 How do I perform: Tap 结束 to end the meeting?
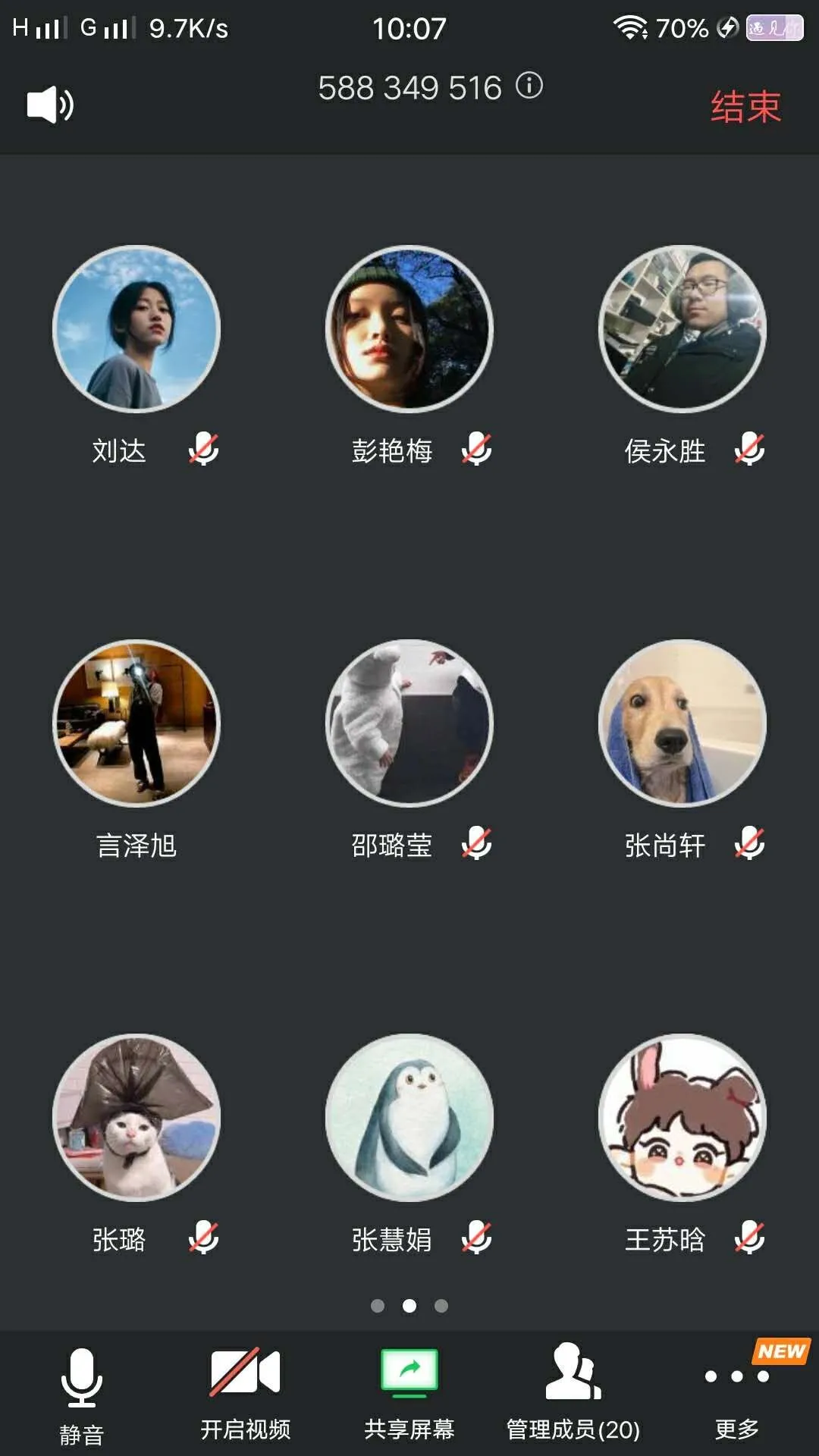[745, 106]
